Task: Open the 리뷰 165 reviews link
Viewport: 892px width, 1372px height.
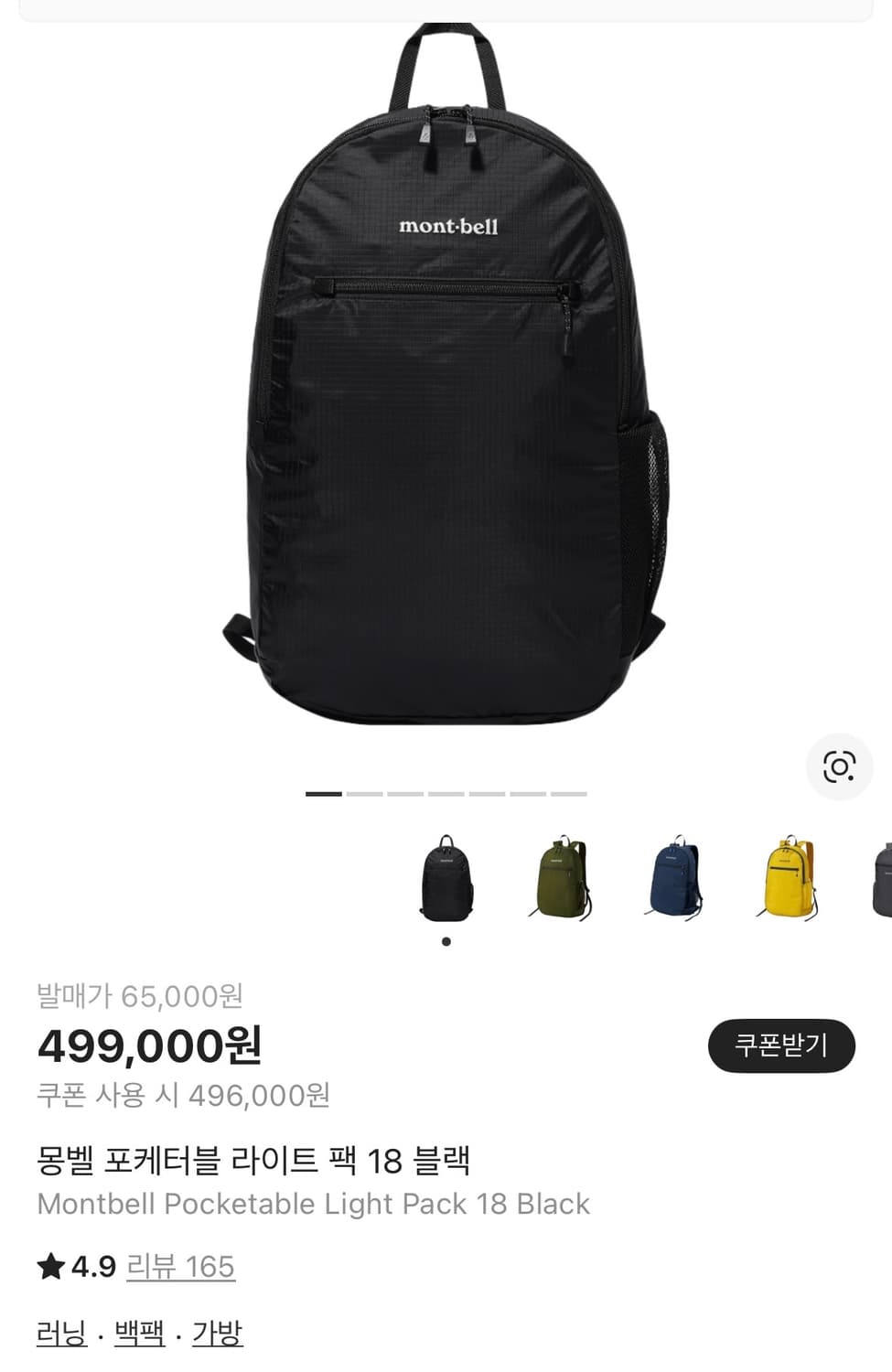Action: 180,1268
